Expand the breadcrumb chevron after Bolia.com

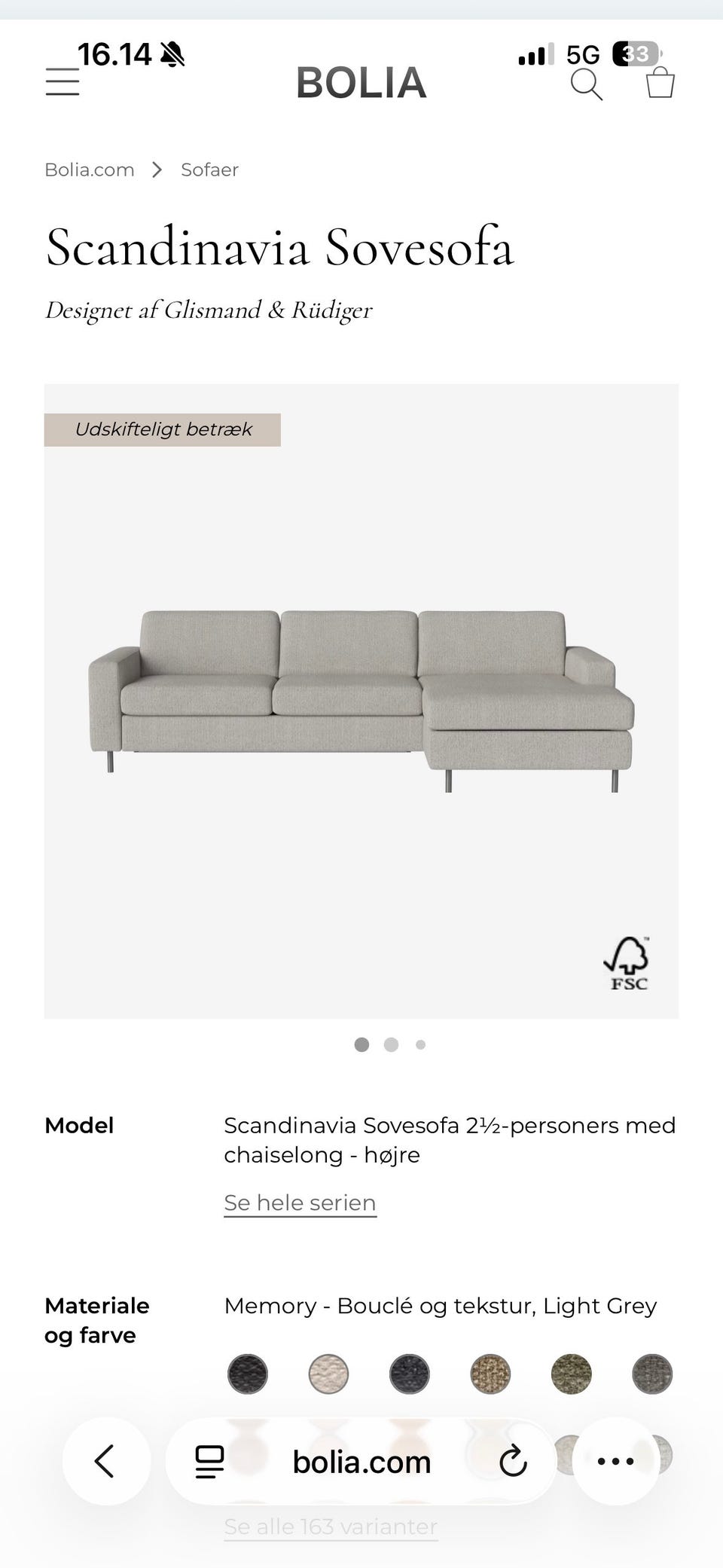pos(157,170)
